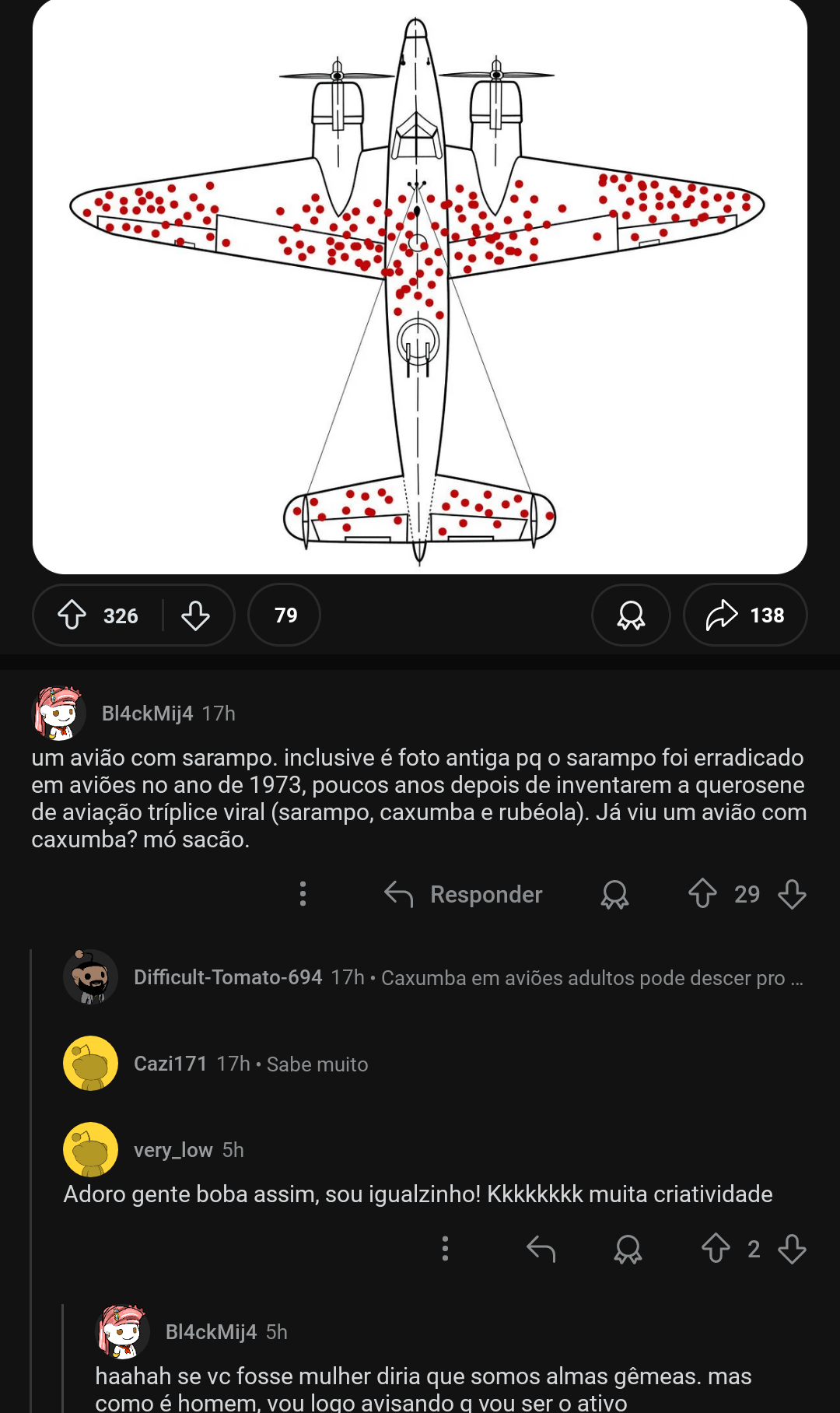Screen dimensions: 840x1413
Task: Upvote very_low's comment with 2 points
Action: click(716, 1248)
